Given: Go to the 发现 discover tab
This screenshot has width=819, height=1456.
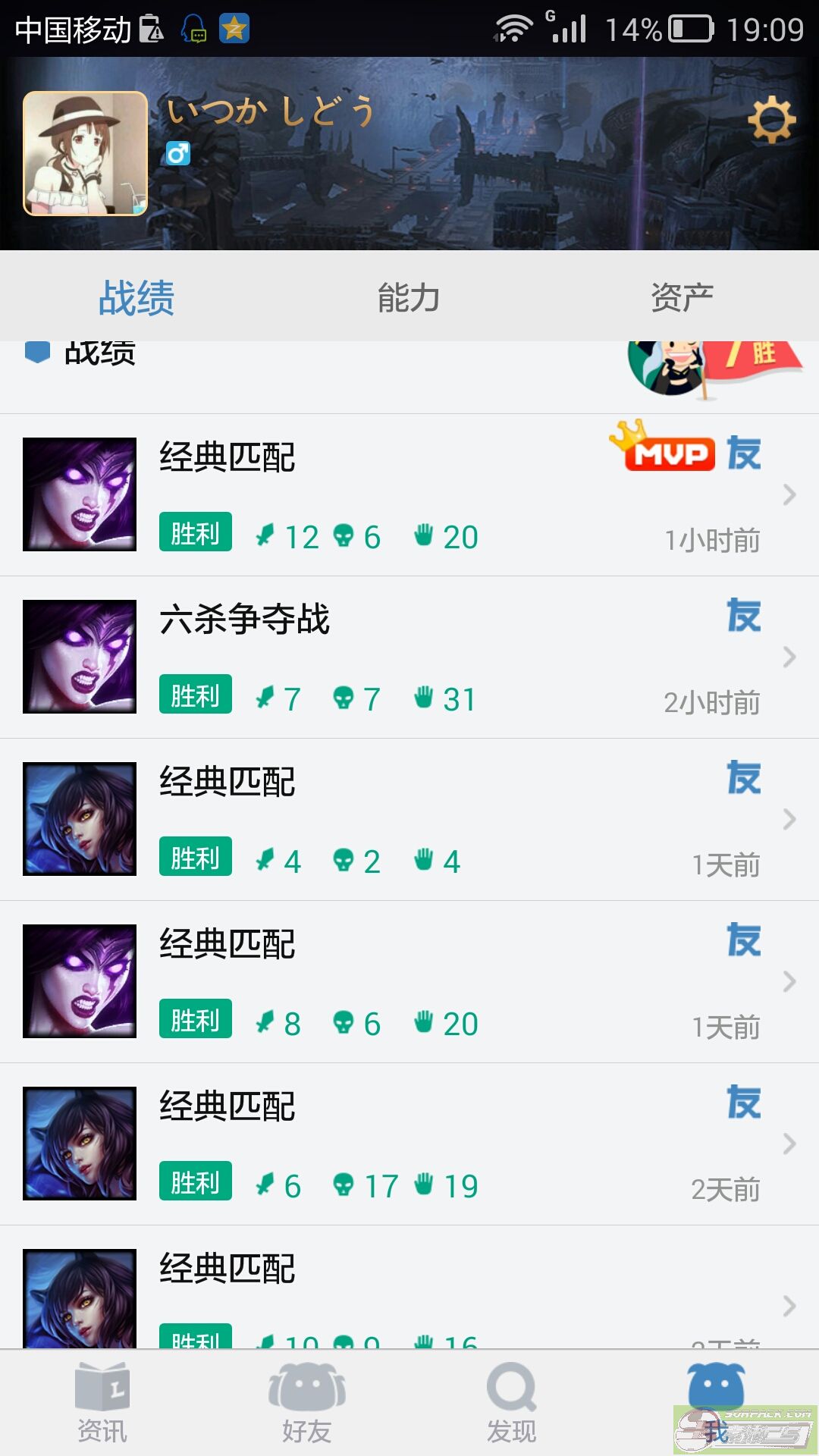Looking at the screenshot, I should (x=512, y=1403).
